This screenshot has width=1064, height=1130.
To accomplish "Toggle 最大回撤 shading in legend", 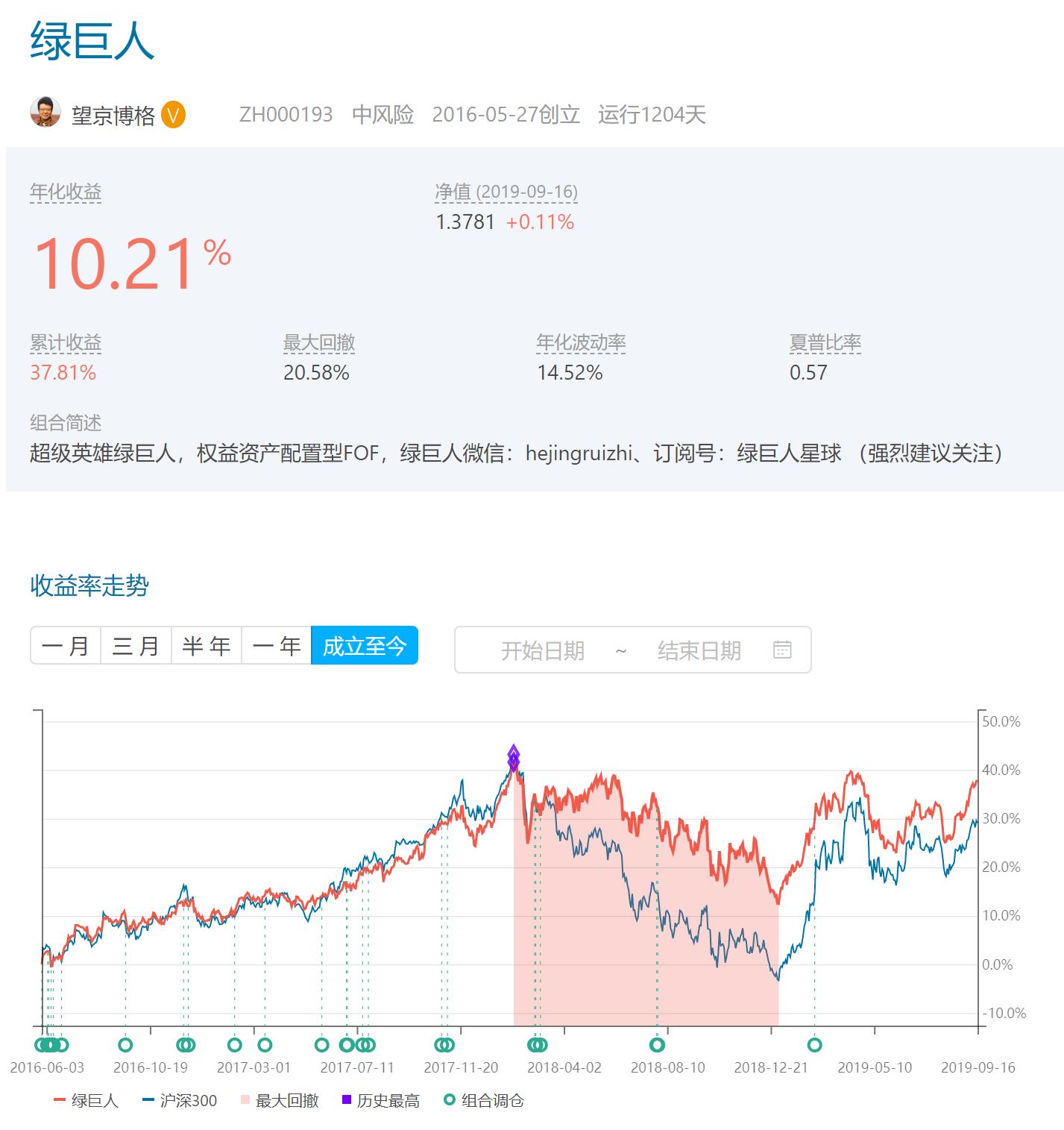I will pos(280,1100).
